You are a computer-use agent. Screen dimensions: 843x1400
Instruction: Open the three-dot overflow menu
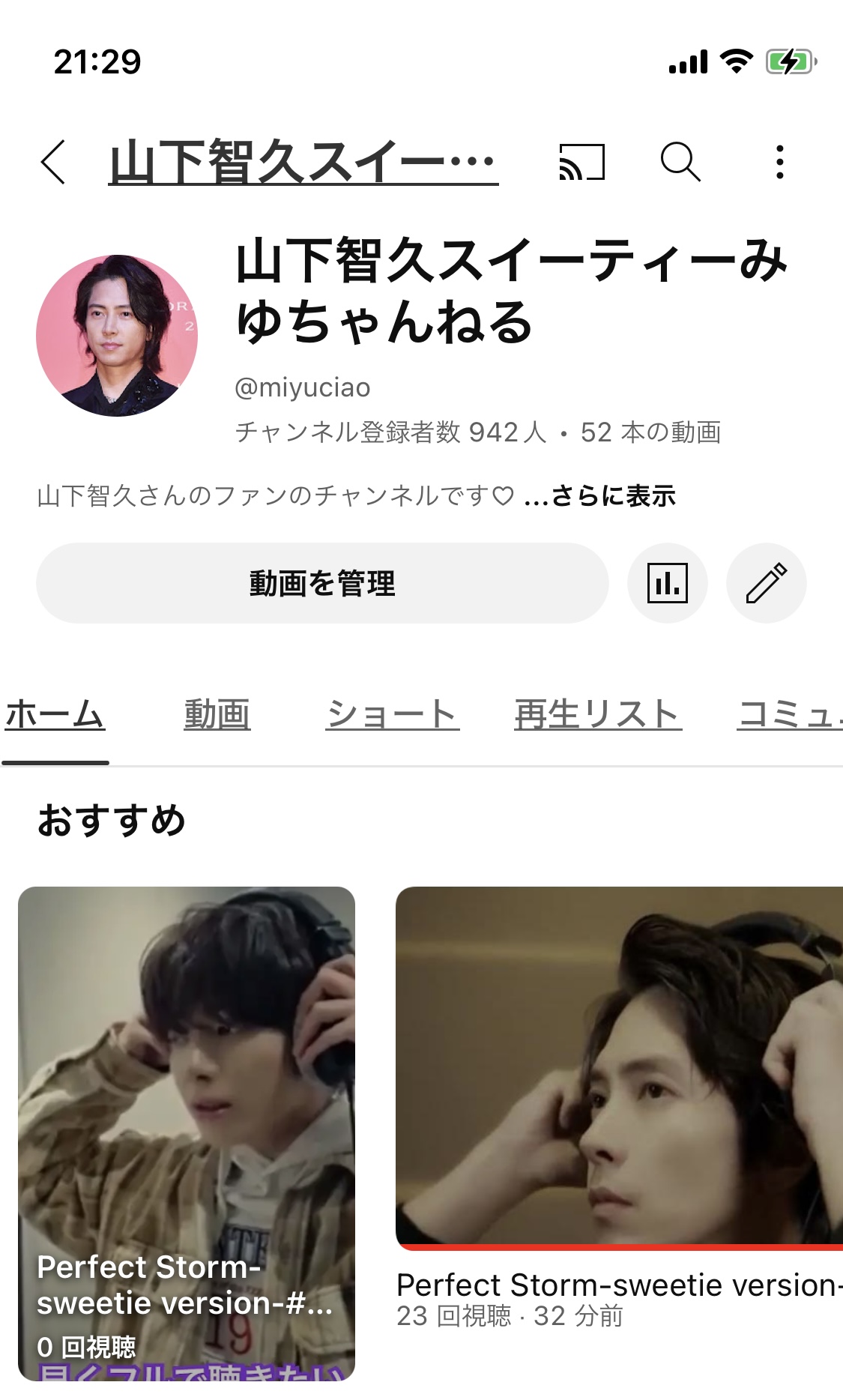point(779,162)
